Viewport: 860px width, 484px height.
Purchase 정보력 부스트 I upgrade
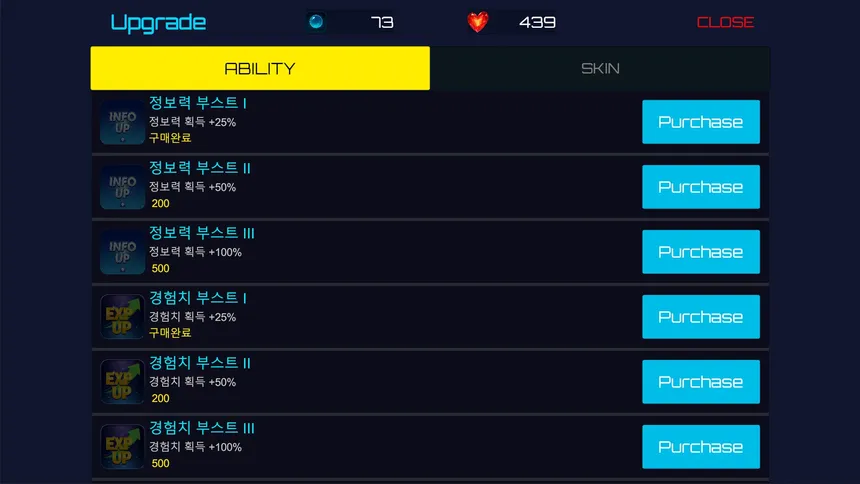point(700,122)
